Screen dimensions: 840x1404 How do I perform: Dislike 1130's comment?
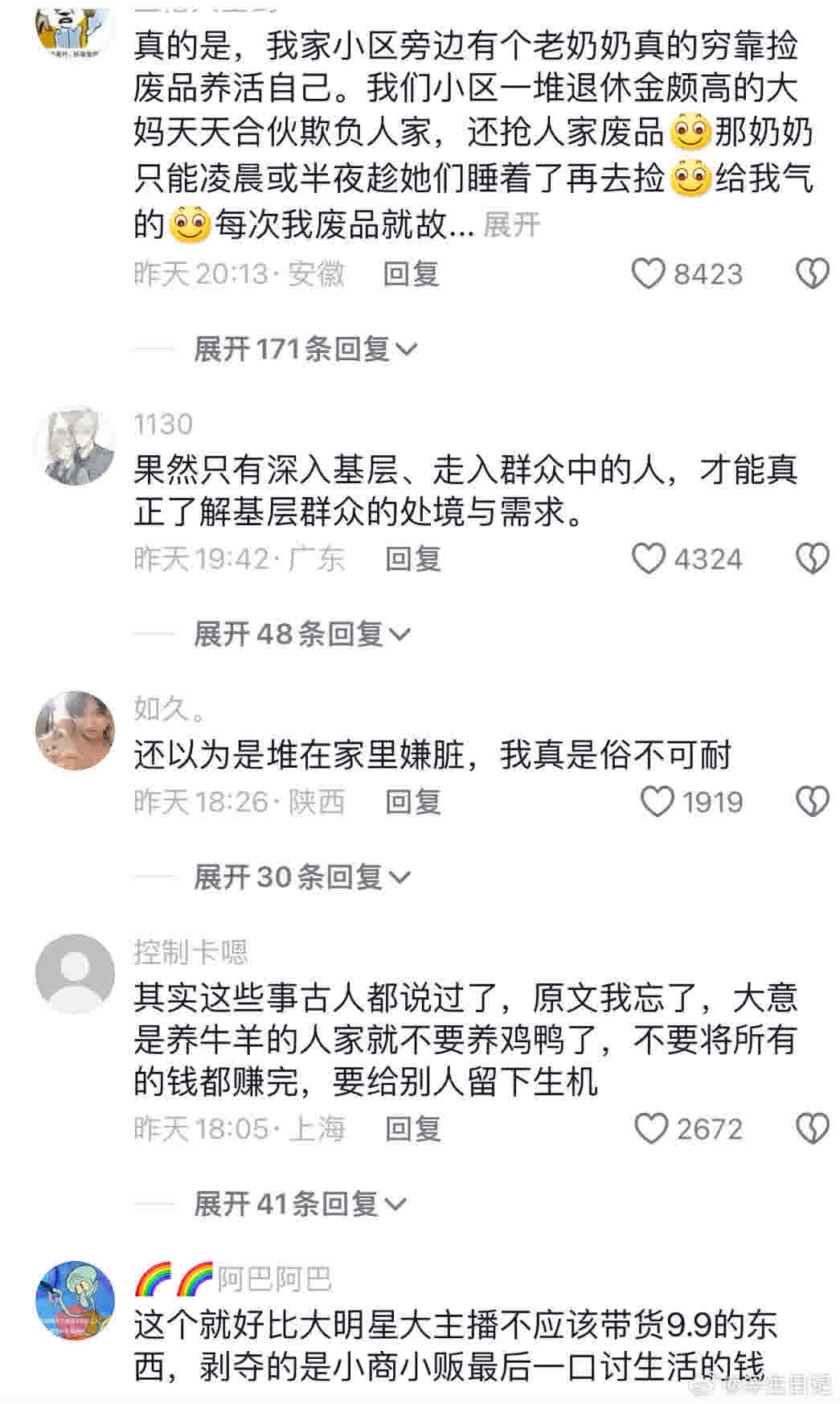pos(812,559)
